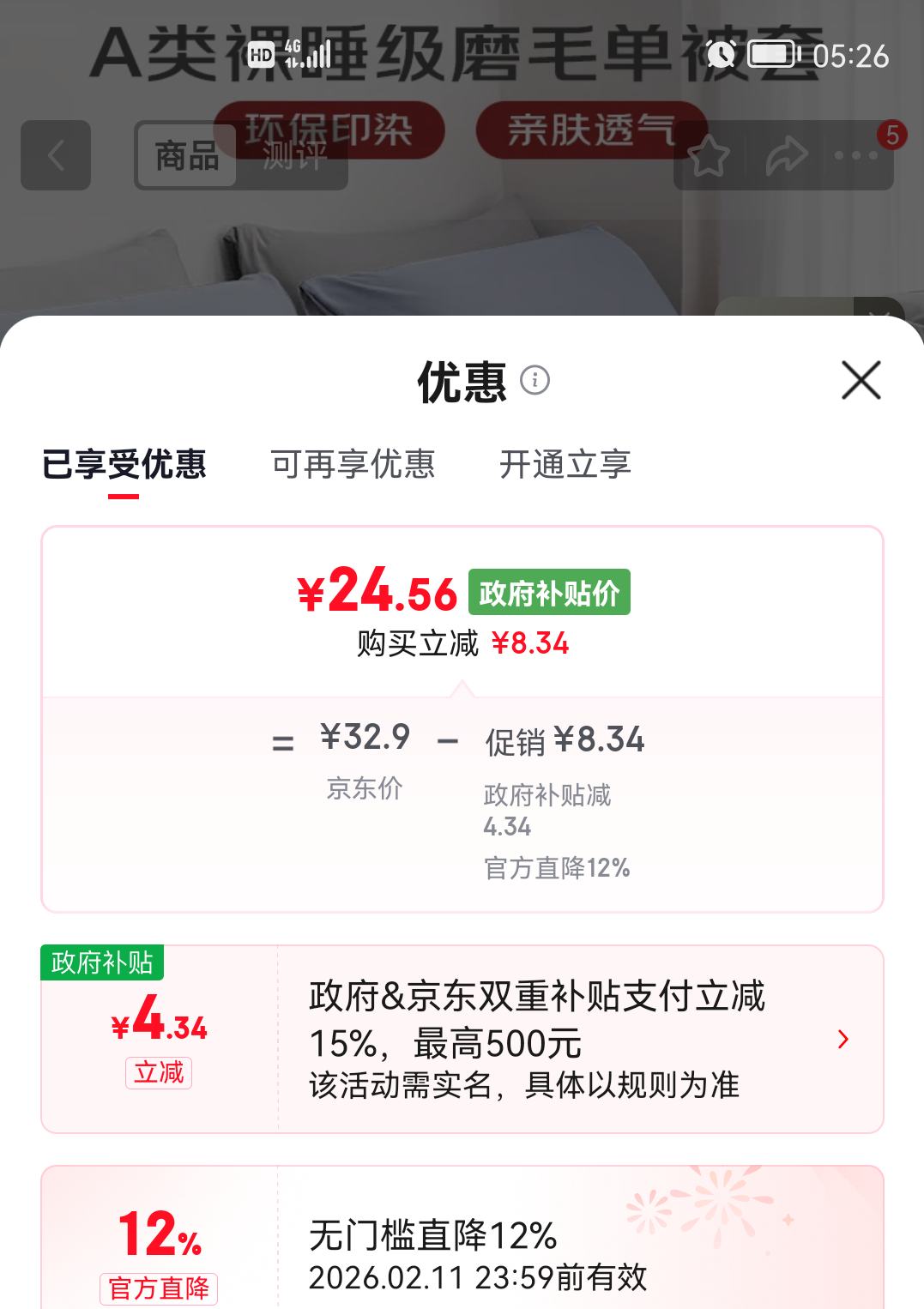Tap the HD icon in status bar
This screenshot has height=1309, width=924.
(262, 53)
